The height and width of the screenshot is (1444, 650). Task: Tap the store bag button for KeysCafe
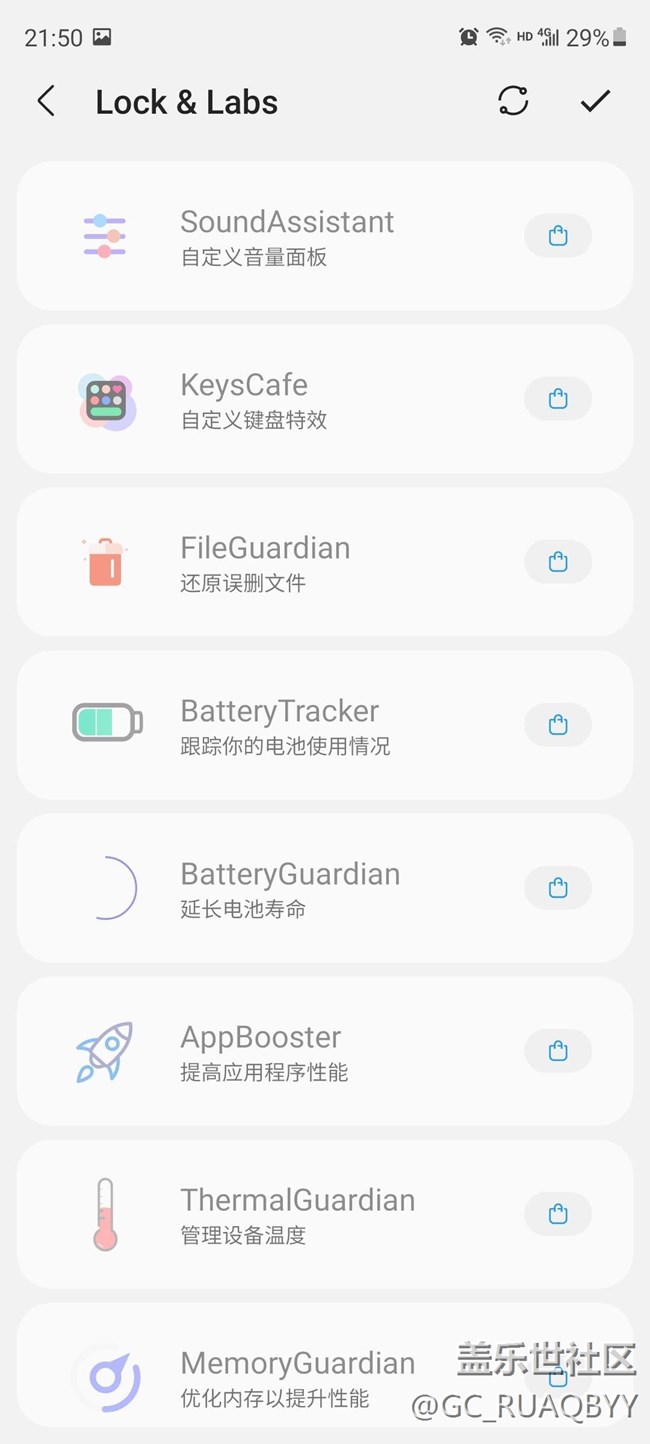[558, 399]
